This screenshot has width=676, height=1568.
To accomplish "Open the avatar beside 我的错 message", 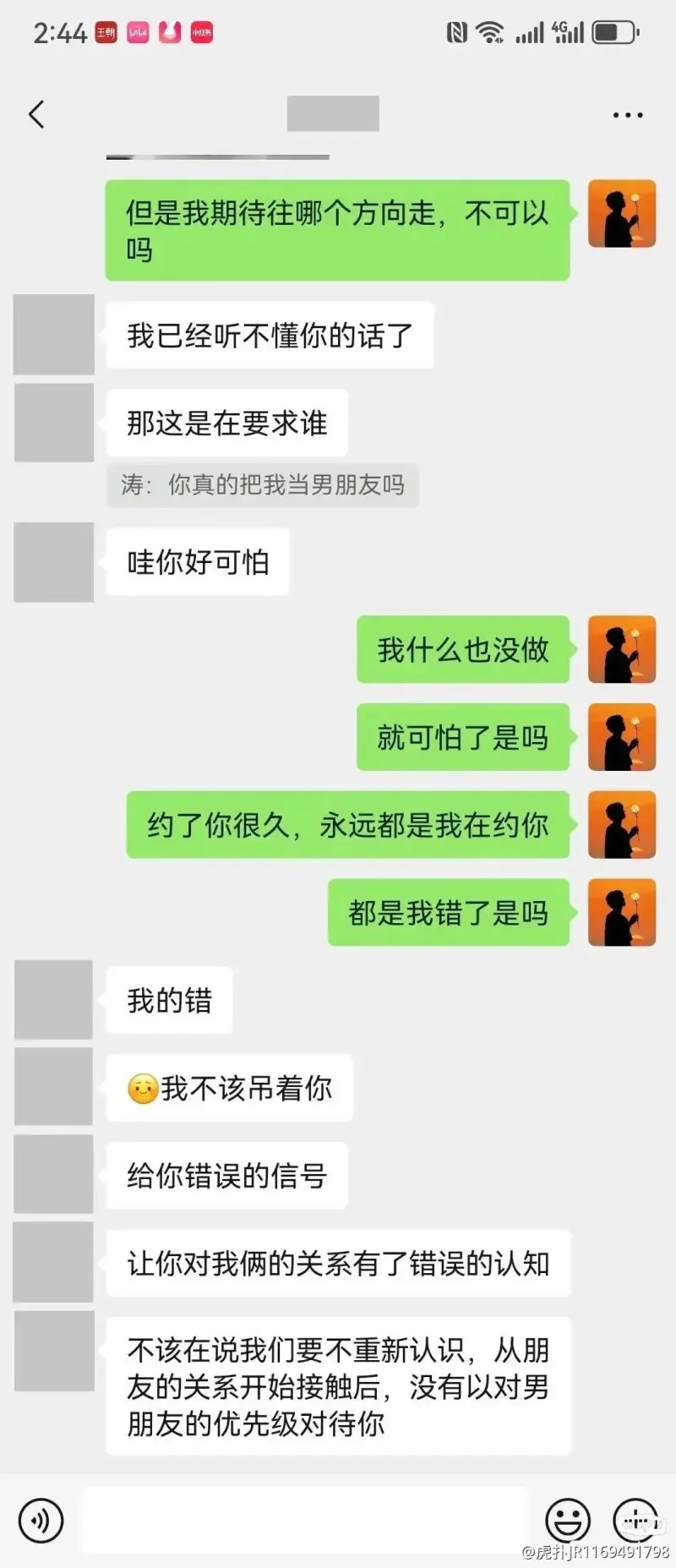I will pyautogui.click(x=54, y=999).
